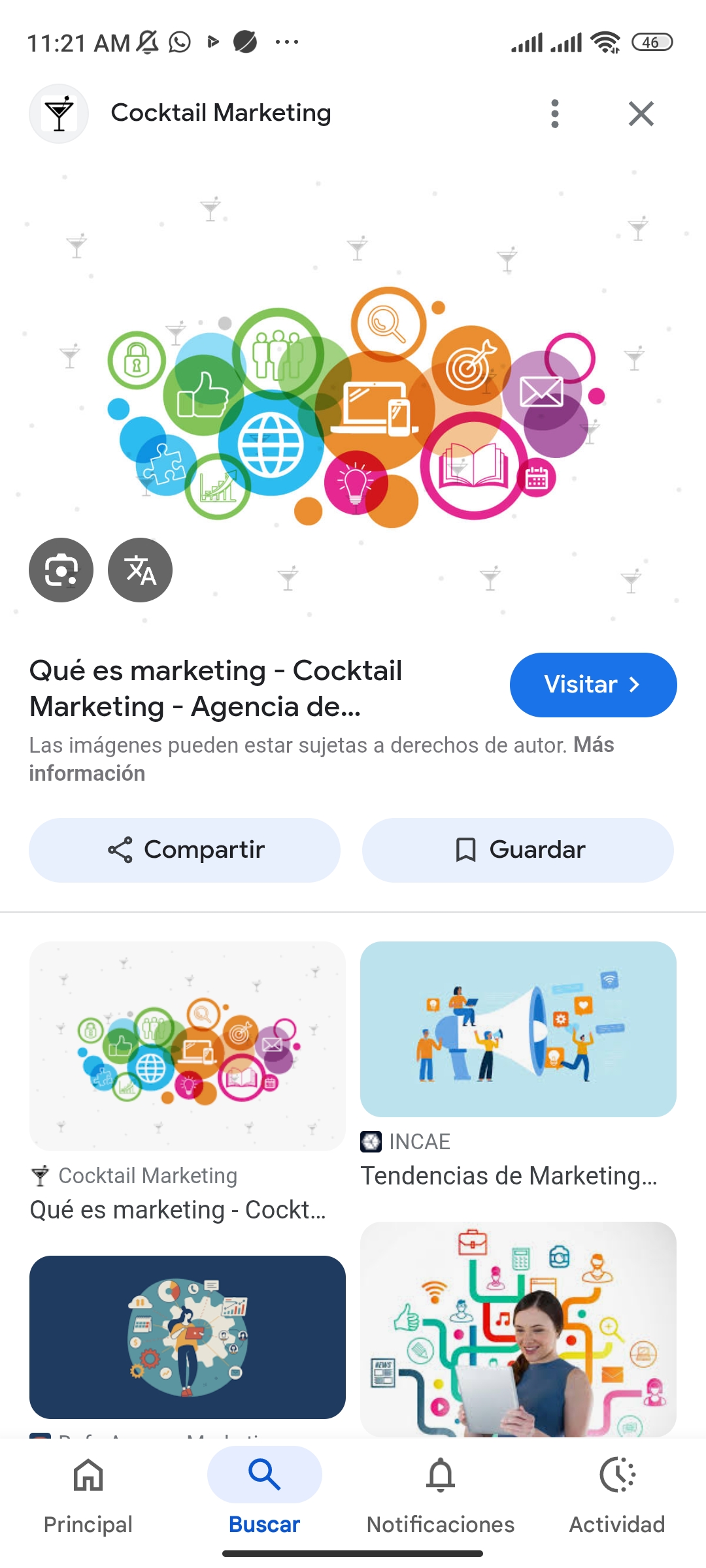This screenshot has width=706, height=1568.
Task: Close the image viewer
Action: [x=641, y=114]
